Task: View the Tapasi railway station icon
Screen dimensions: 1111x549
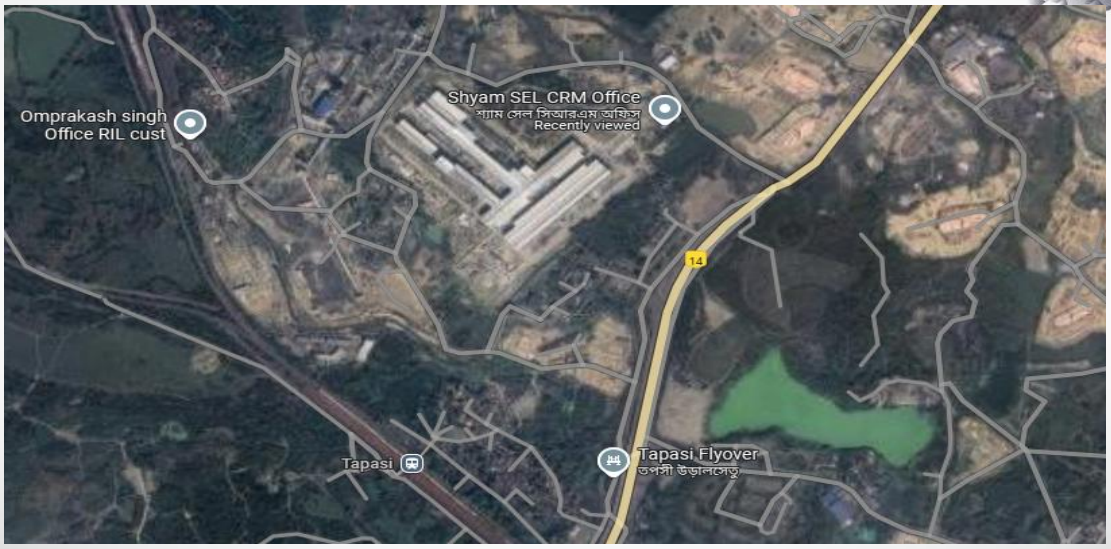Action: coord(411,463)
